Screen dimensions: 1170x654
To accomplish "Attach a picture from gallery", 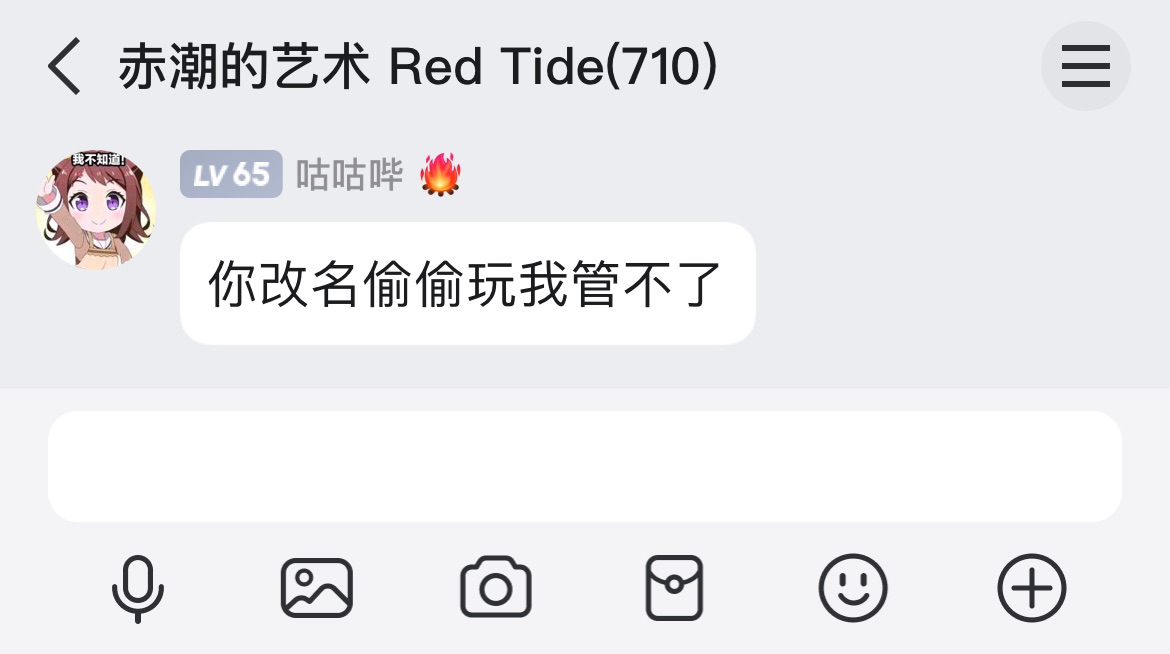I will click(316, 588).
